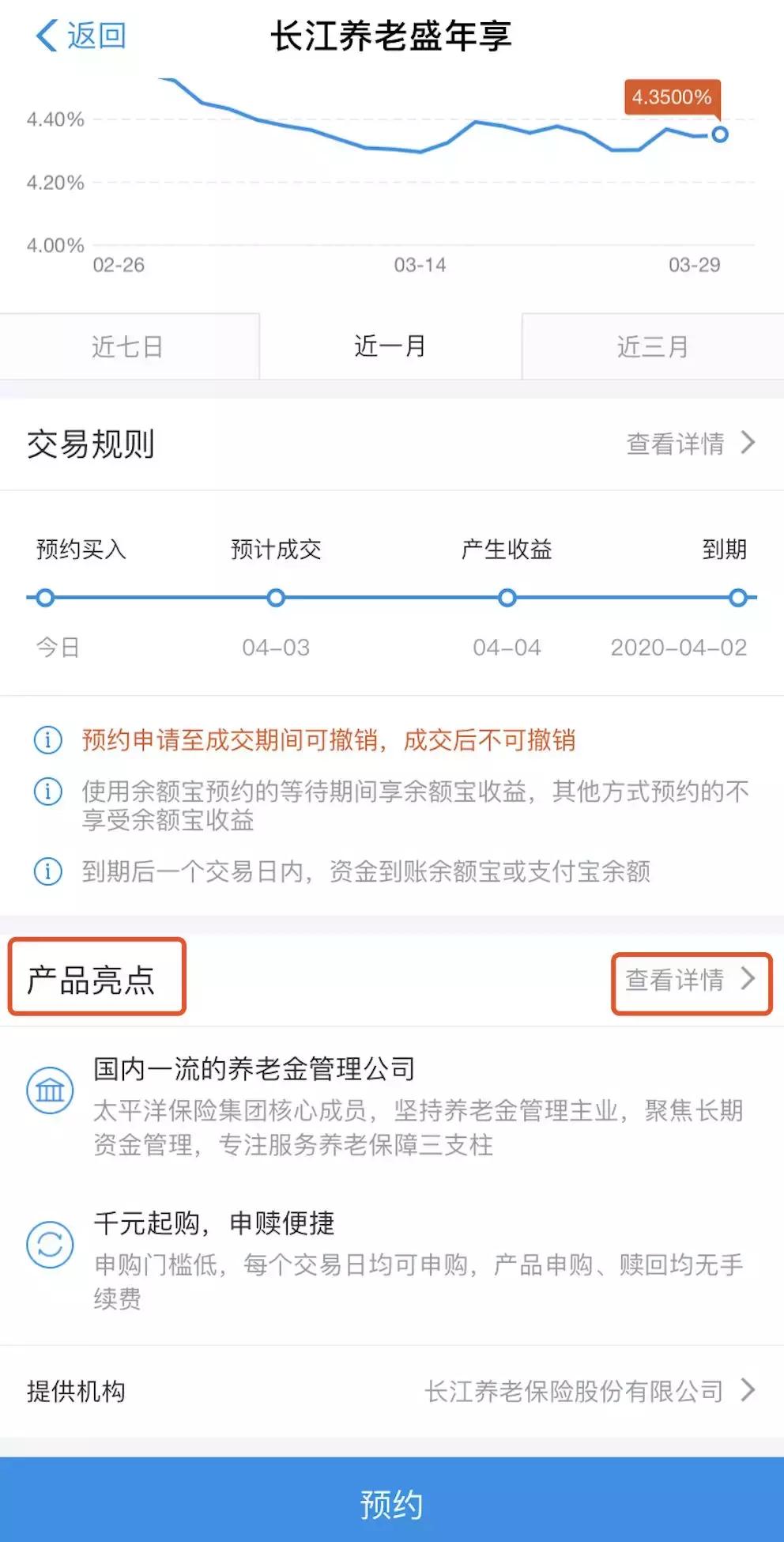Switch to the 近七日 tab
Screen dimensions: 784x1542
(x=130, y=346)
